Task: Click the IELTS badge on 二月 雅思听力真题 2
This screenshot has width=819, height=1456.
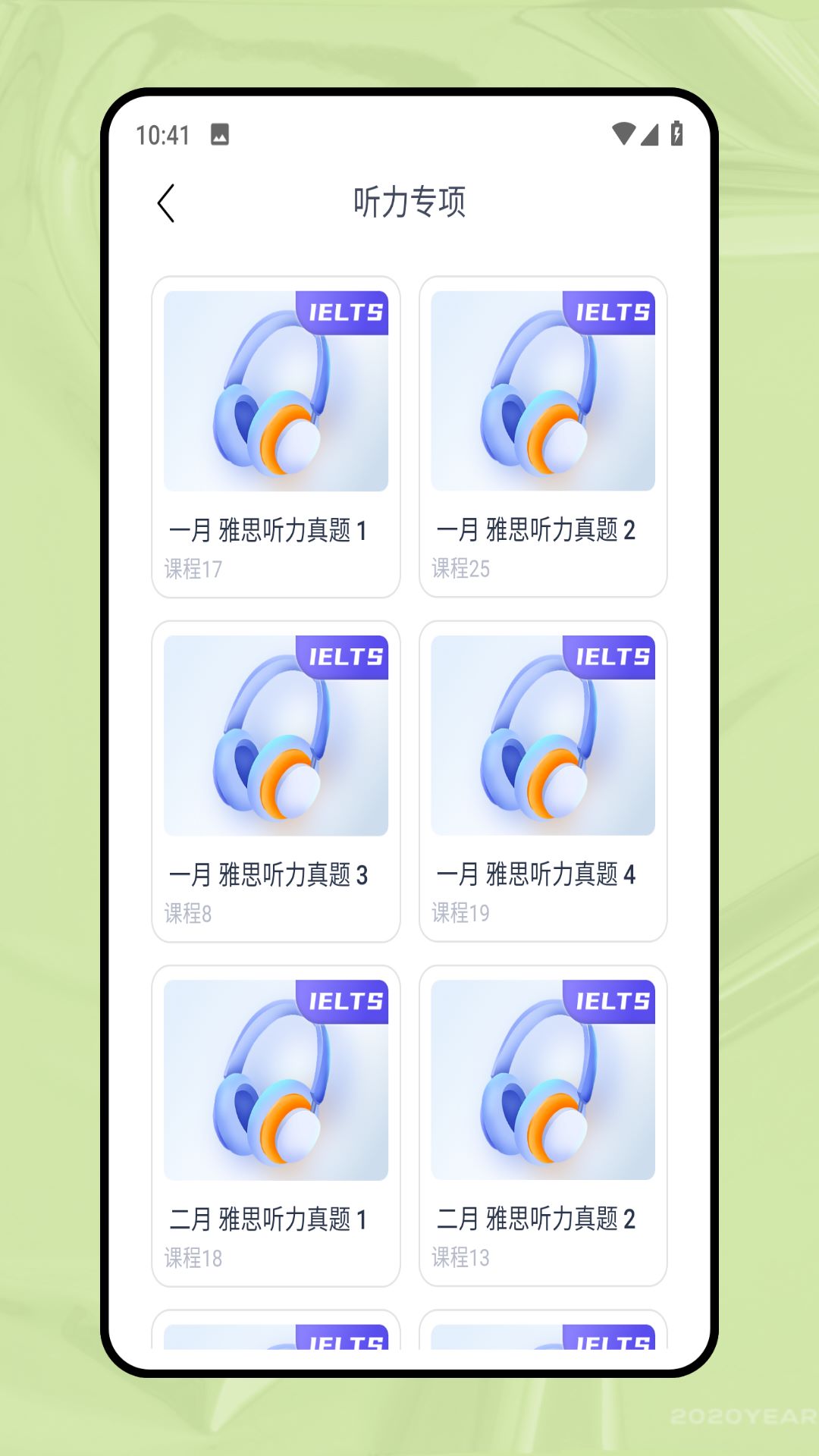Action: [611, 1001]
